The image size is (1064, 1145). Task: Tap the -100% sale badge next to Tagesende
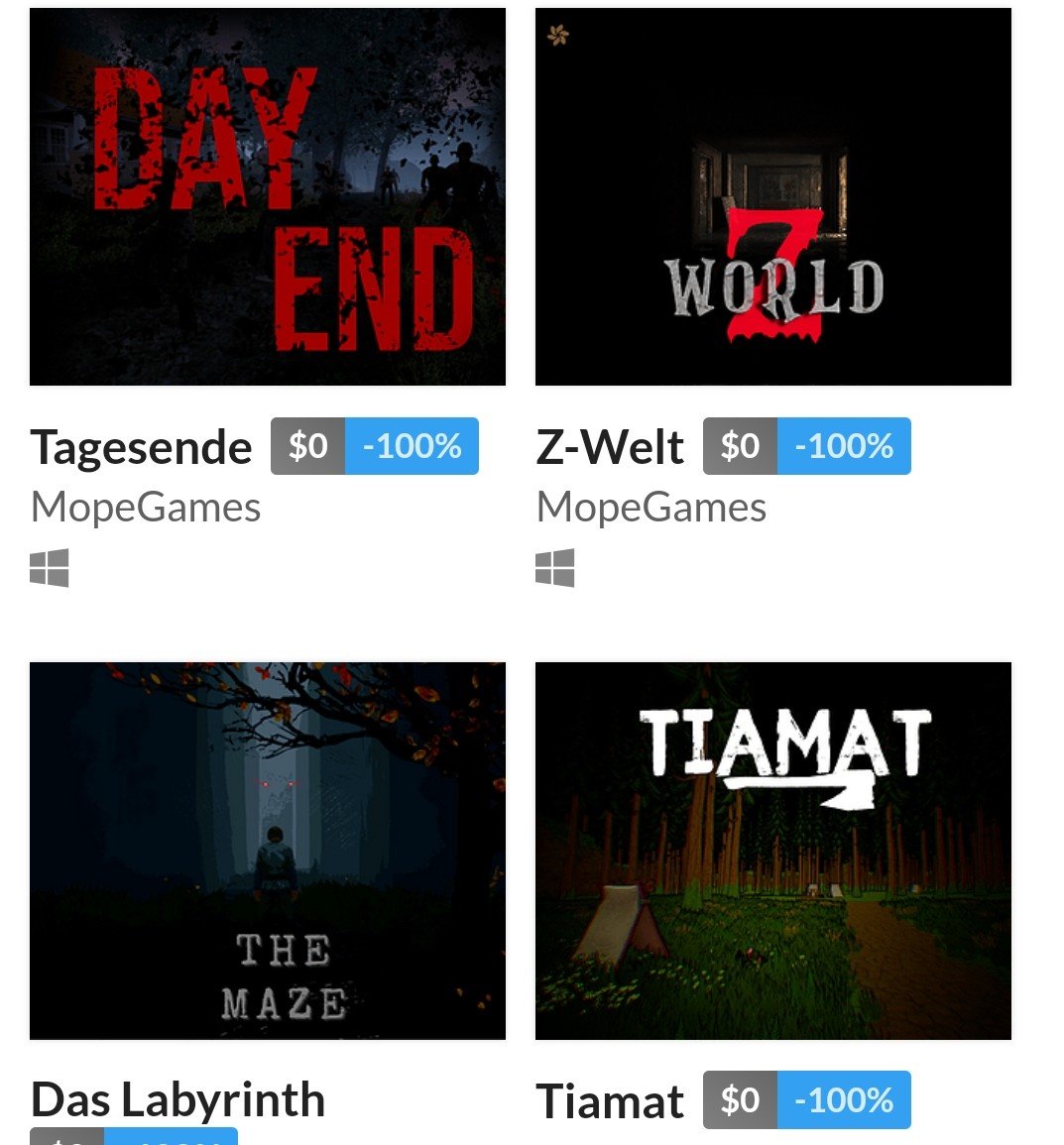[412, 446]
